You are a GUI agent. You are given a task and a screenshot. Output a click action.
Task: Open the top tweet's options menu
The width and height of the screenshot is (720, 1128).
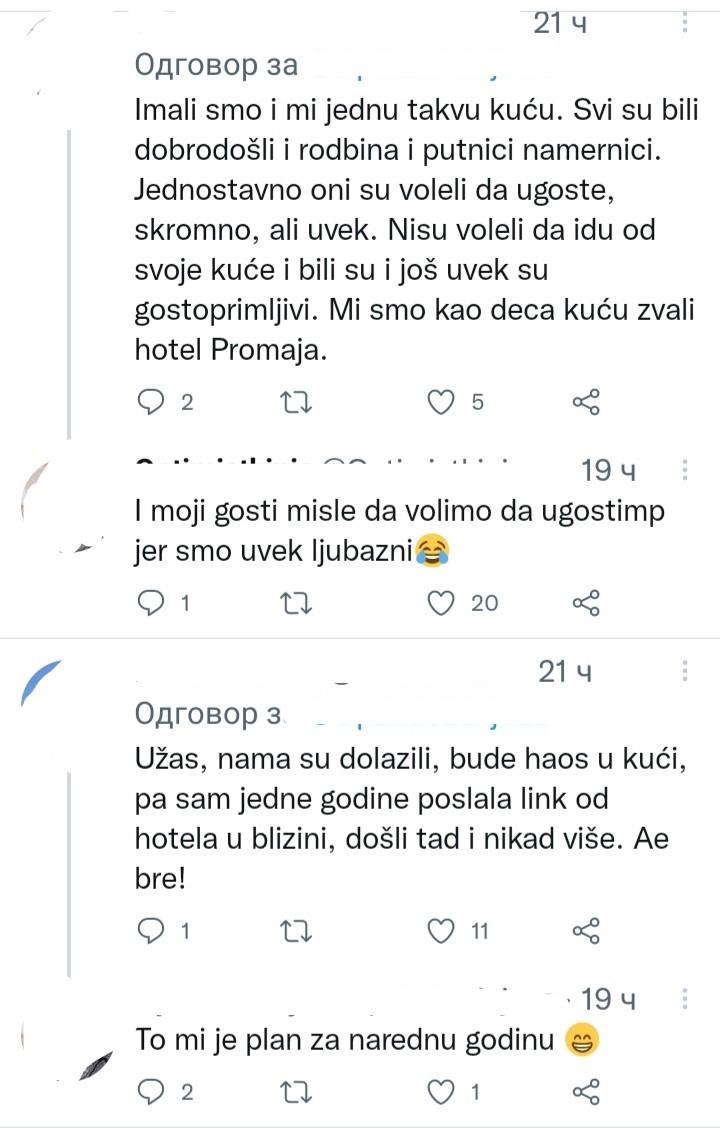tap(683, 21)
